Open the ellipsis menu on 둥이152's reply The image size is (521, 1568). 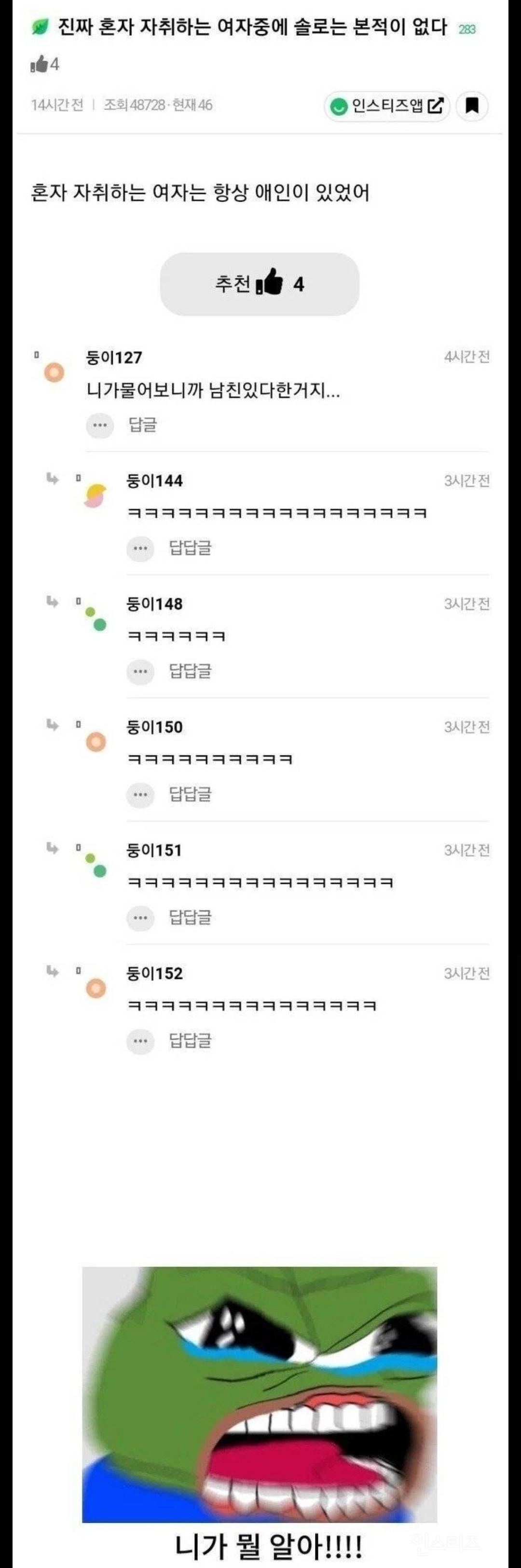(140, 1041)
